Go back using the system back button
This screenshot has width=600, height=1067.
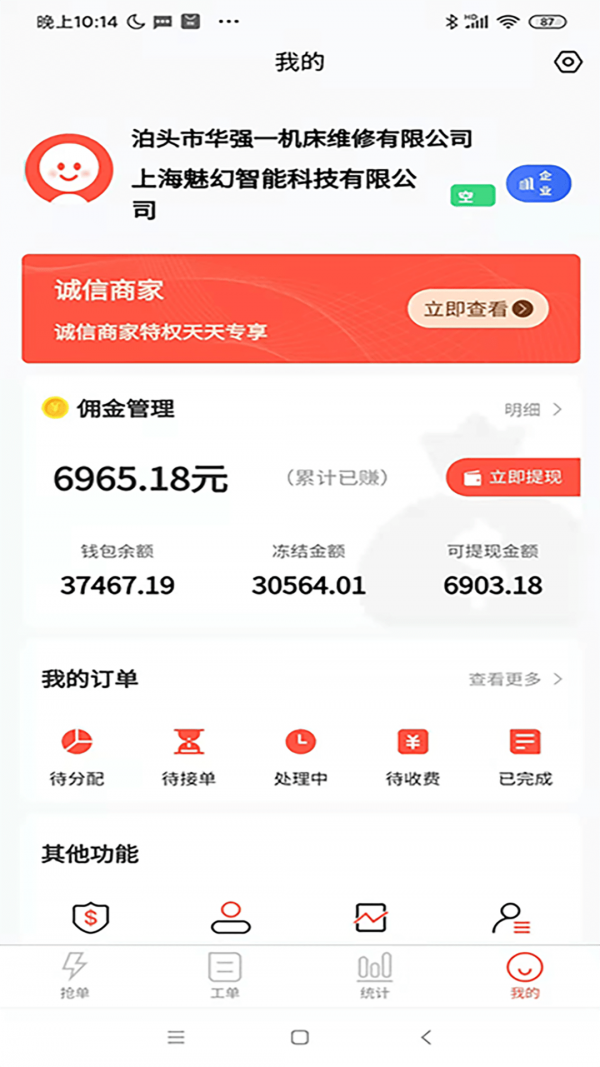pyautogui.click(x=426, y=1037)
